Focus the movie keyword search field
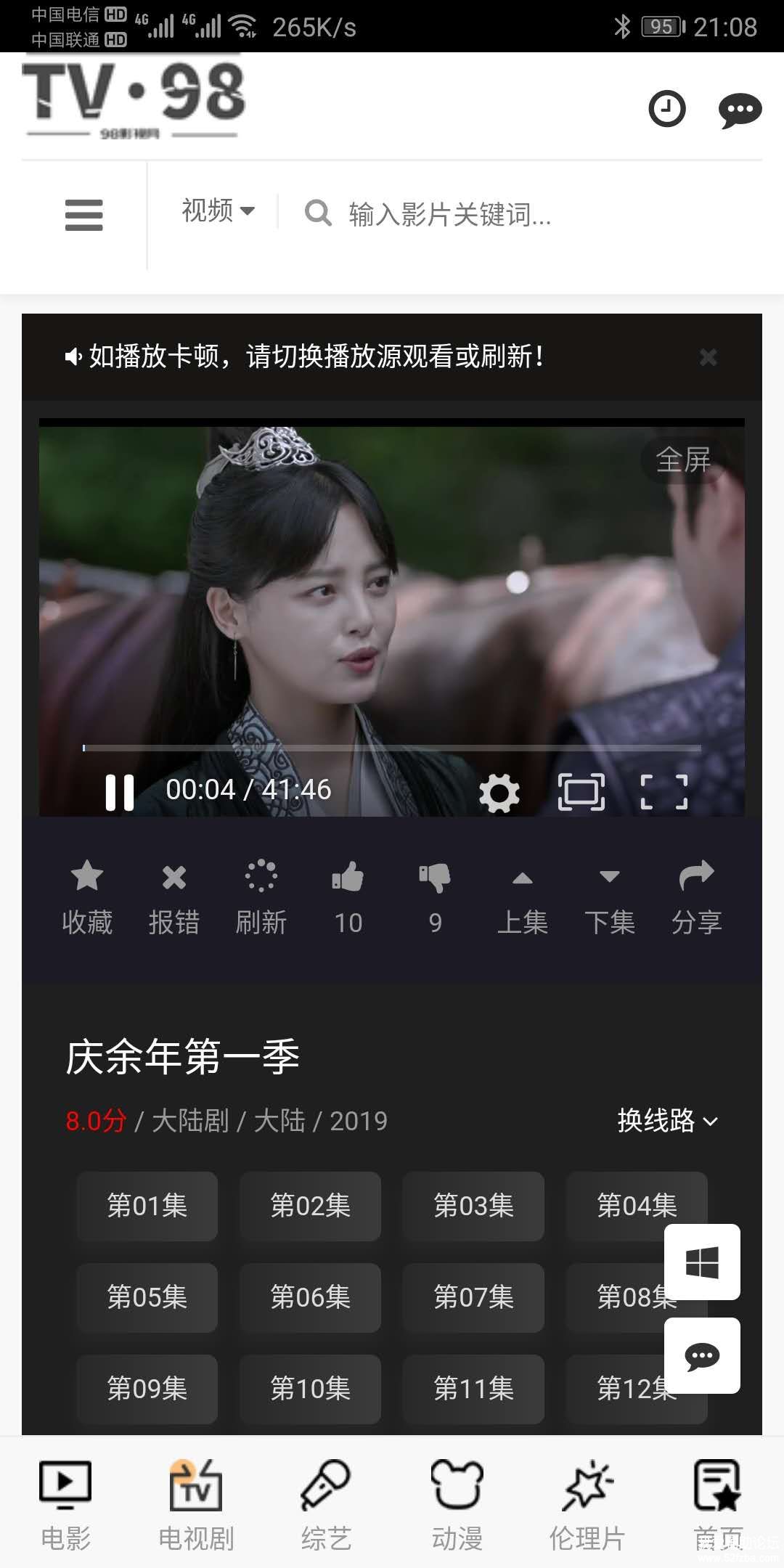Image resolution: width=784 pixels, height=1568 pixels. pyautogui.click(x=450, y=214)
